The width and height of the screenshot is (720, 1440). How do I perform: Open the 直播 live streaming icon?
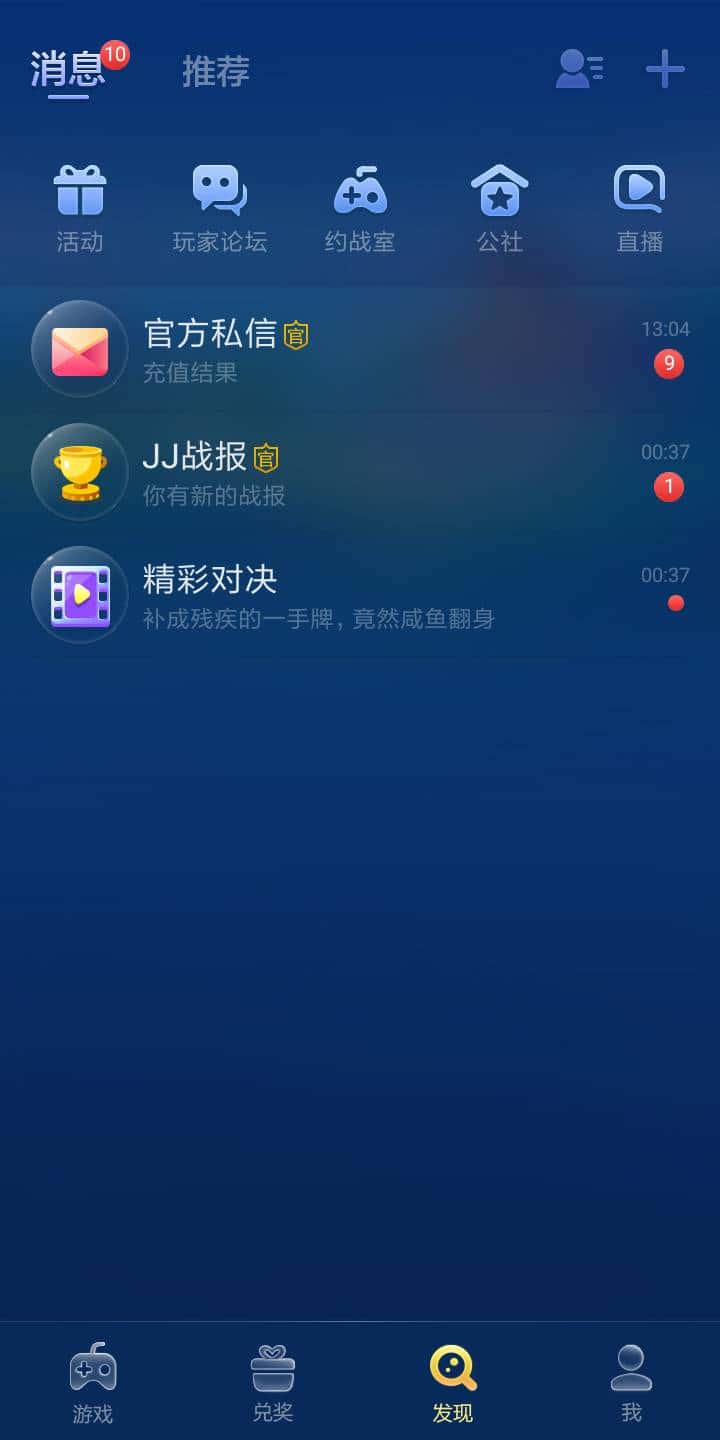pyautogui.click(x=640, y=205)
